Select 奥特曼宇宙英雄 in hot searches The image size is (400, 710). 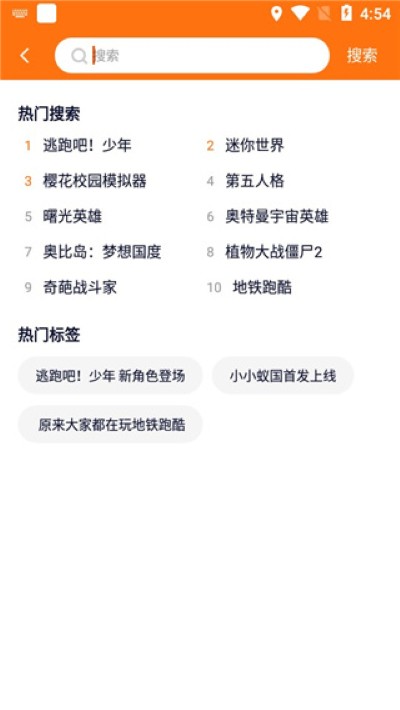coord(277,216)
